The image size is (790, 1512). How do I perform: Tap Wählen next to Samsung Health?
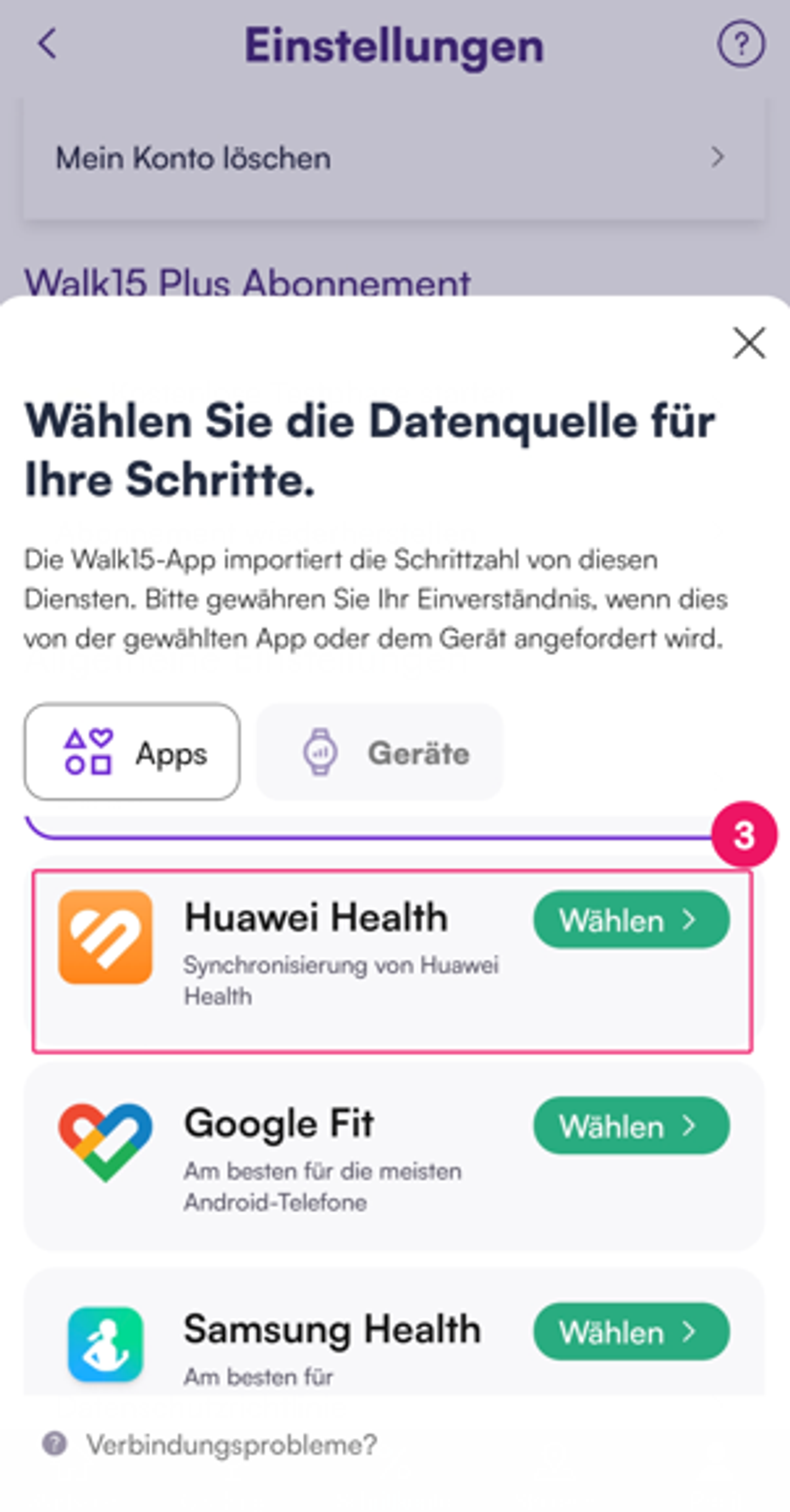tap(631, 1332)
